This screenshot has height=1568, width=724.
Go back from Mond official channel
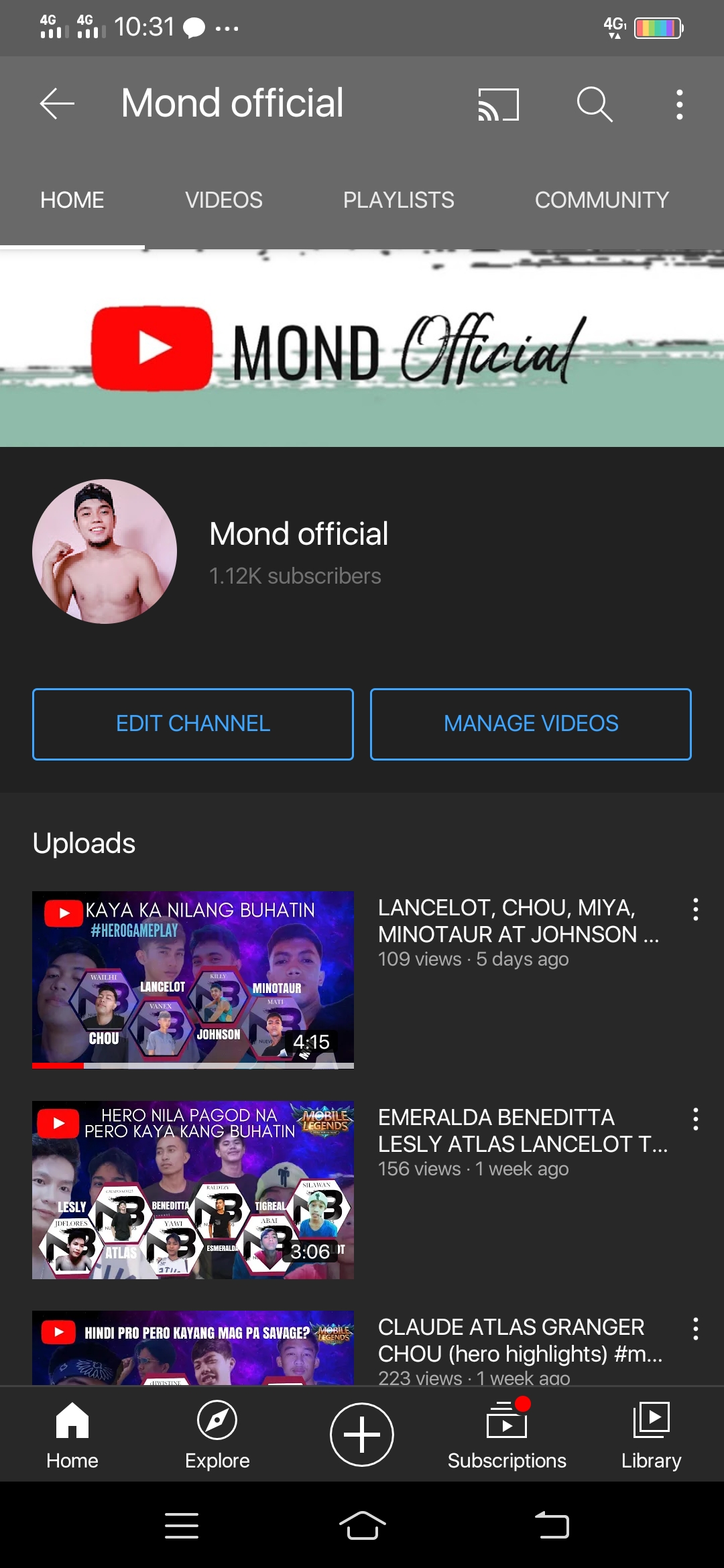pyautogui.click(x=57, y=104)
